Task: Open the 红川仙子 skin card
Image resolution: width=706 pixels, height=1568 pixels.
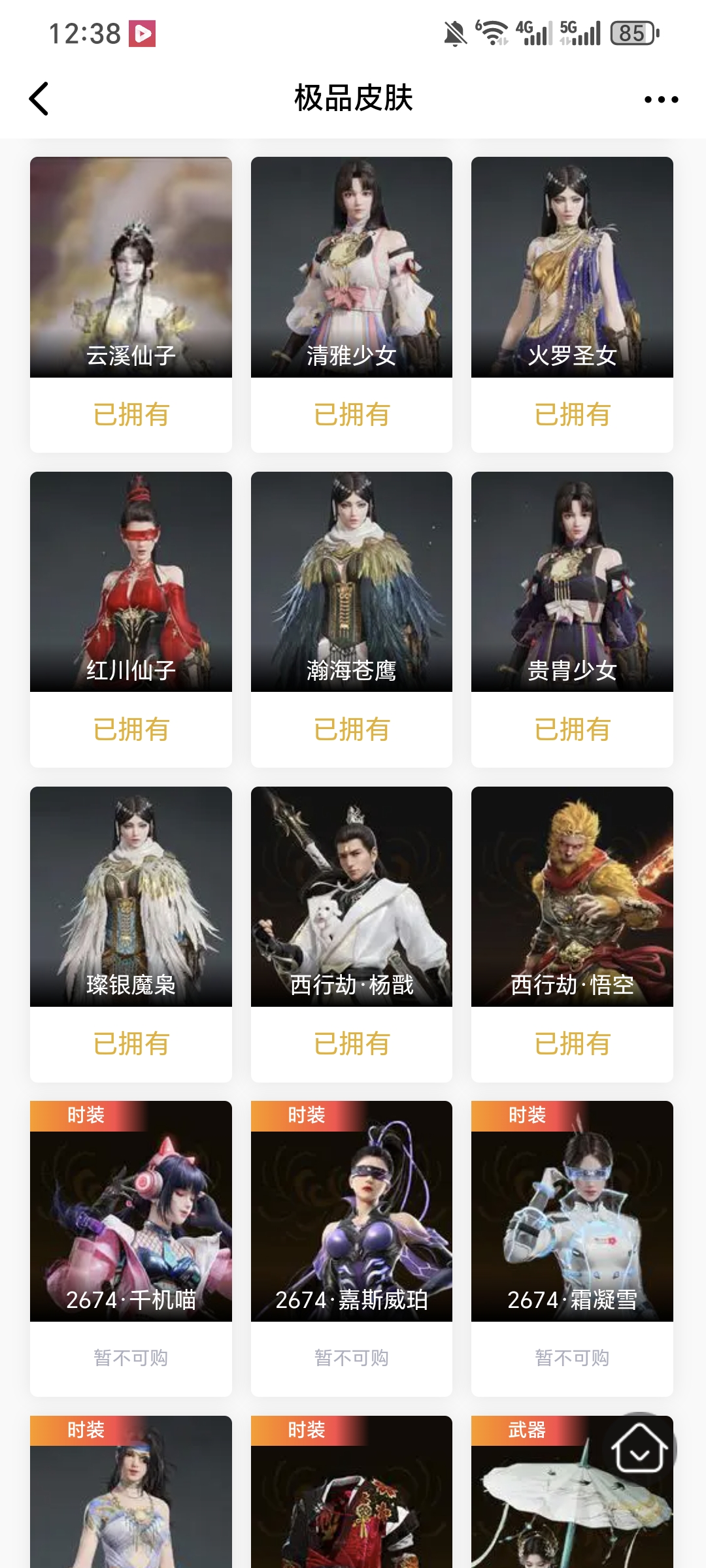Action: click(131, 581)
